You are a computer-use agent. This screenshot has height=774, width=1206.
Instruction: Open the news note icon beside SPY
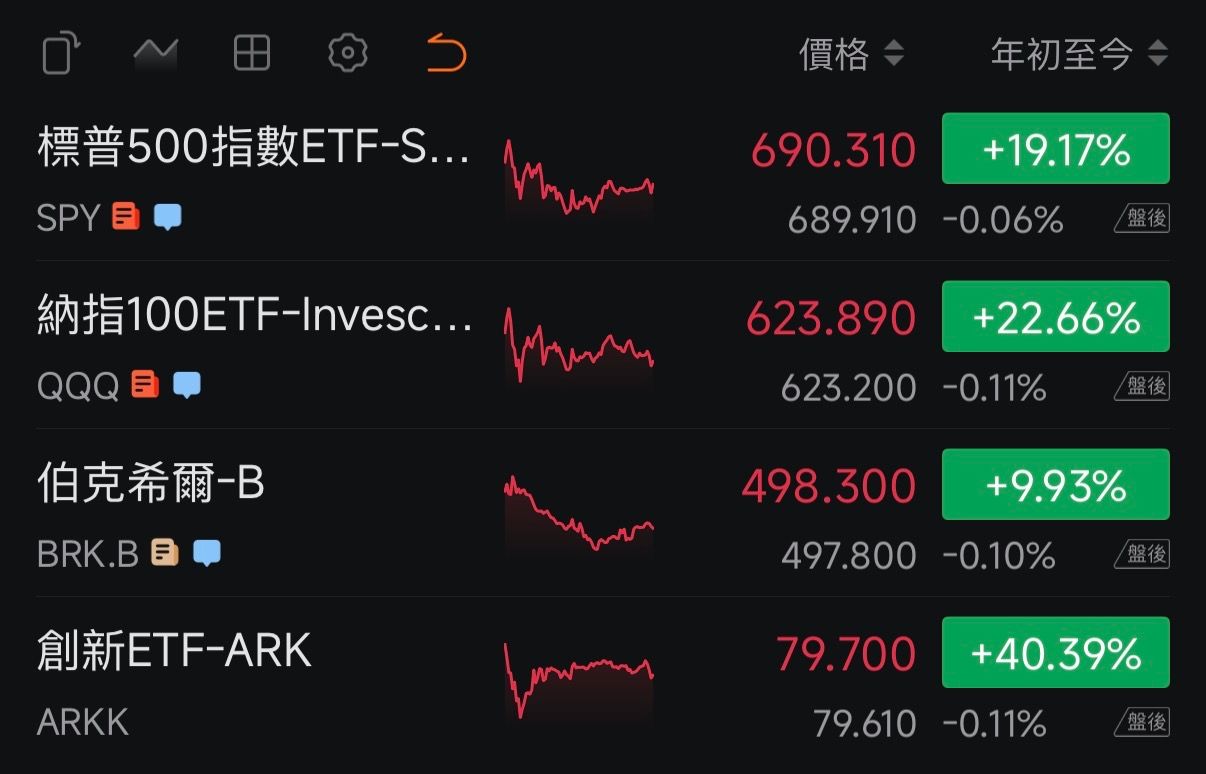[x=126, y=216]
